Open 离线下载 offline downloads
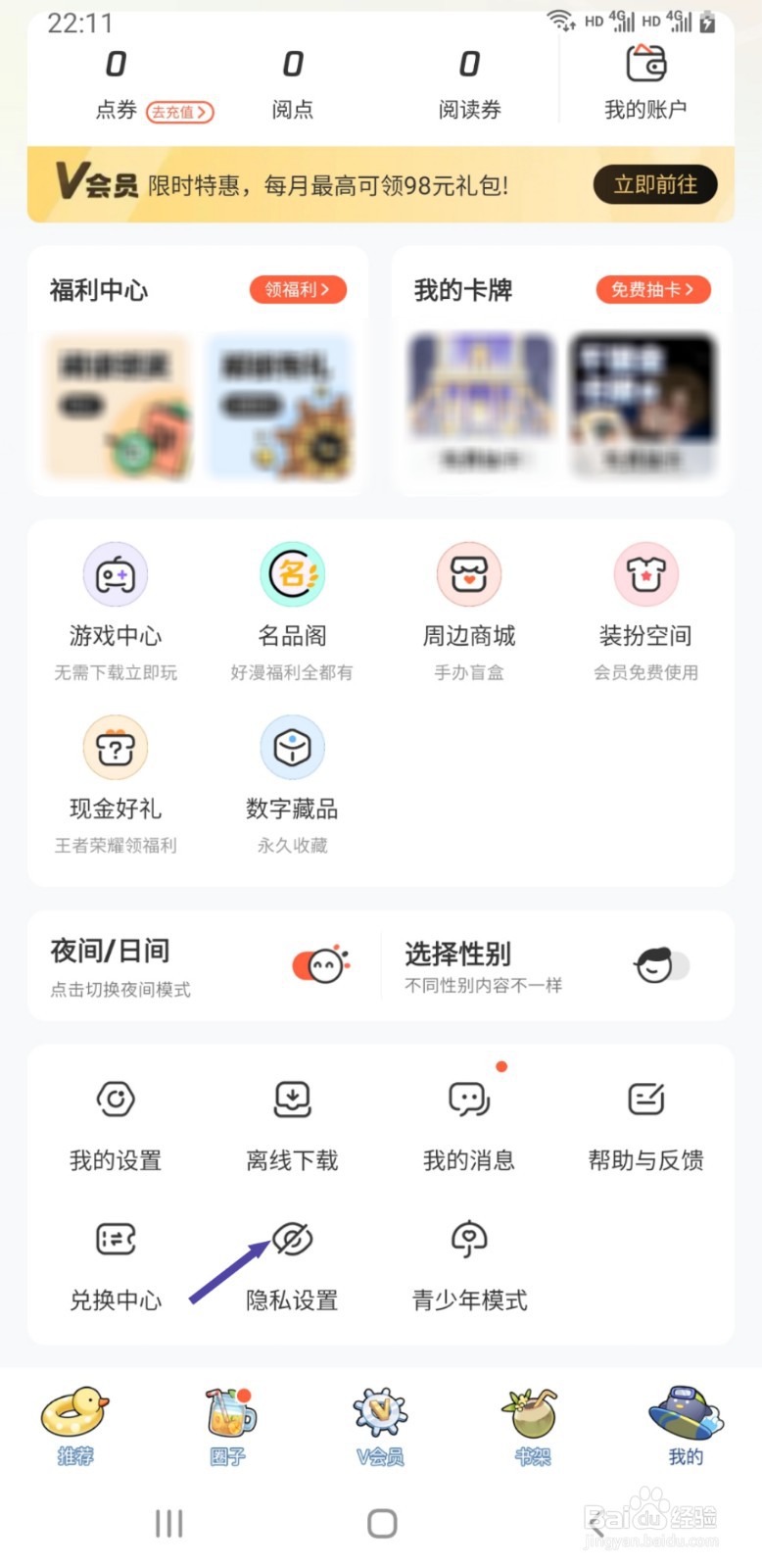Viewport: 762px width, 1568px height. (292, 1127)
